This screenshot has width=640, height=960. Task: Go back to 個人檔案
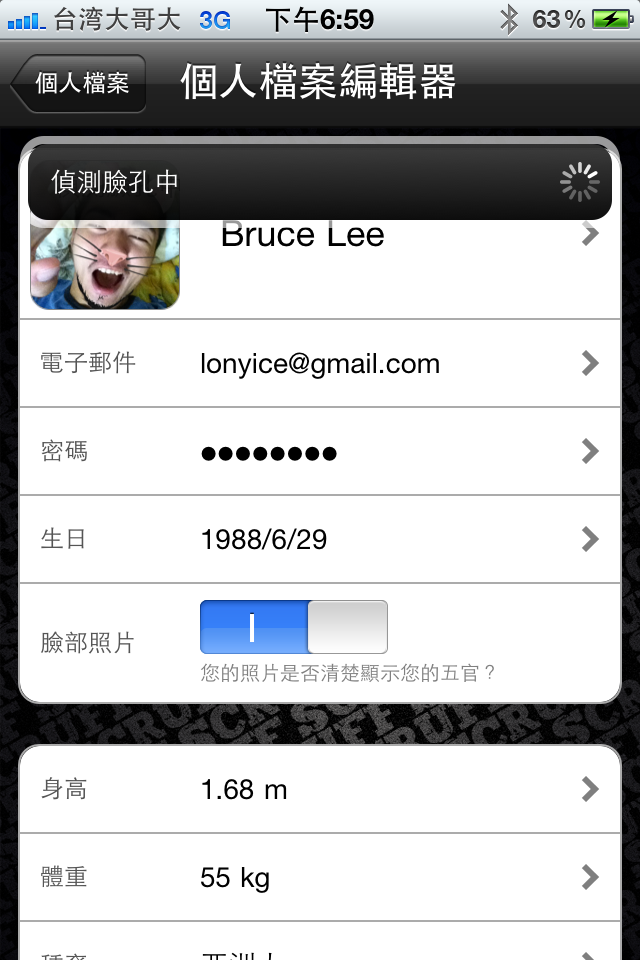80,83
